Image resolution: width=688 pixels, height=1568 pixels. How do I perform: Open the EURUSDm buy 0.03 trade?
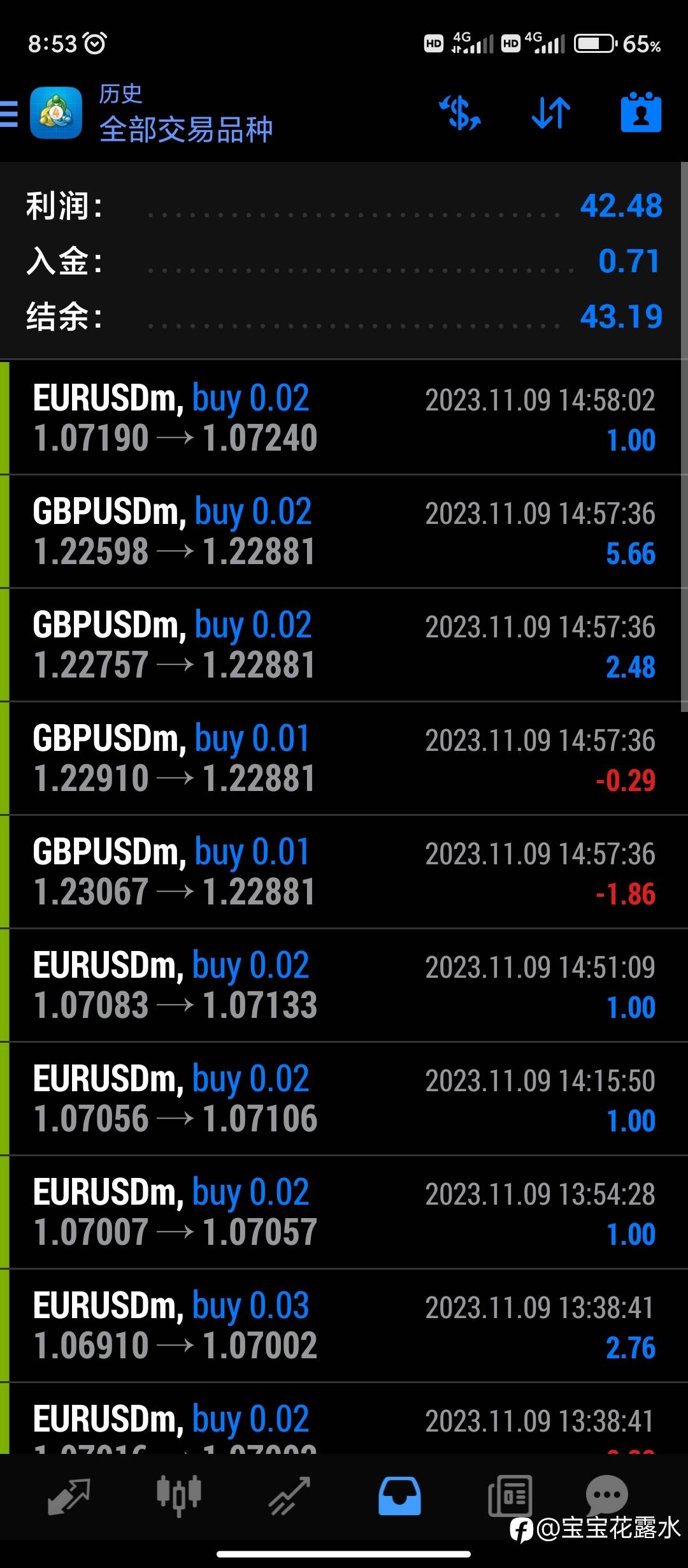(x=344, y=1325)
